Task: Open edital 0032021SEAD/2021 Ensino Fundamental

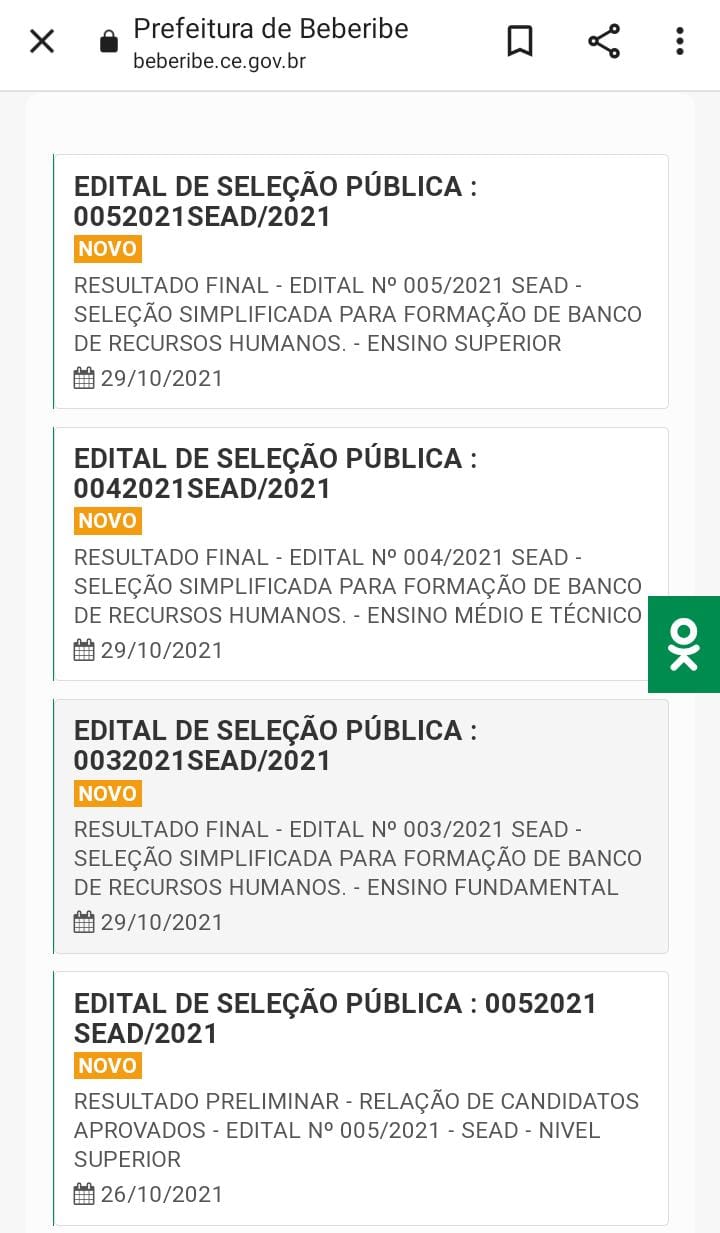Action: point(361,825)
